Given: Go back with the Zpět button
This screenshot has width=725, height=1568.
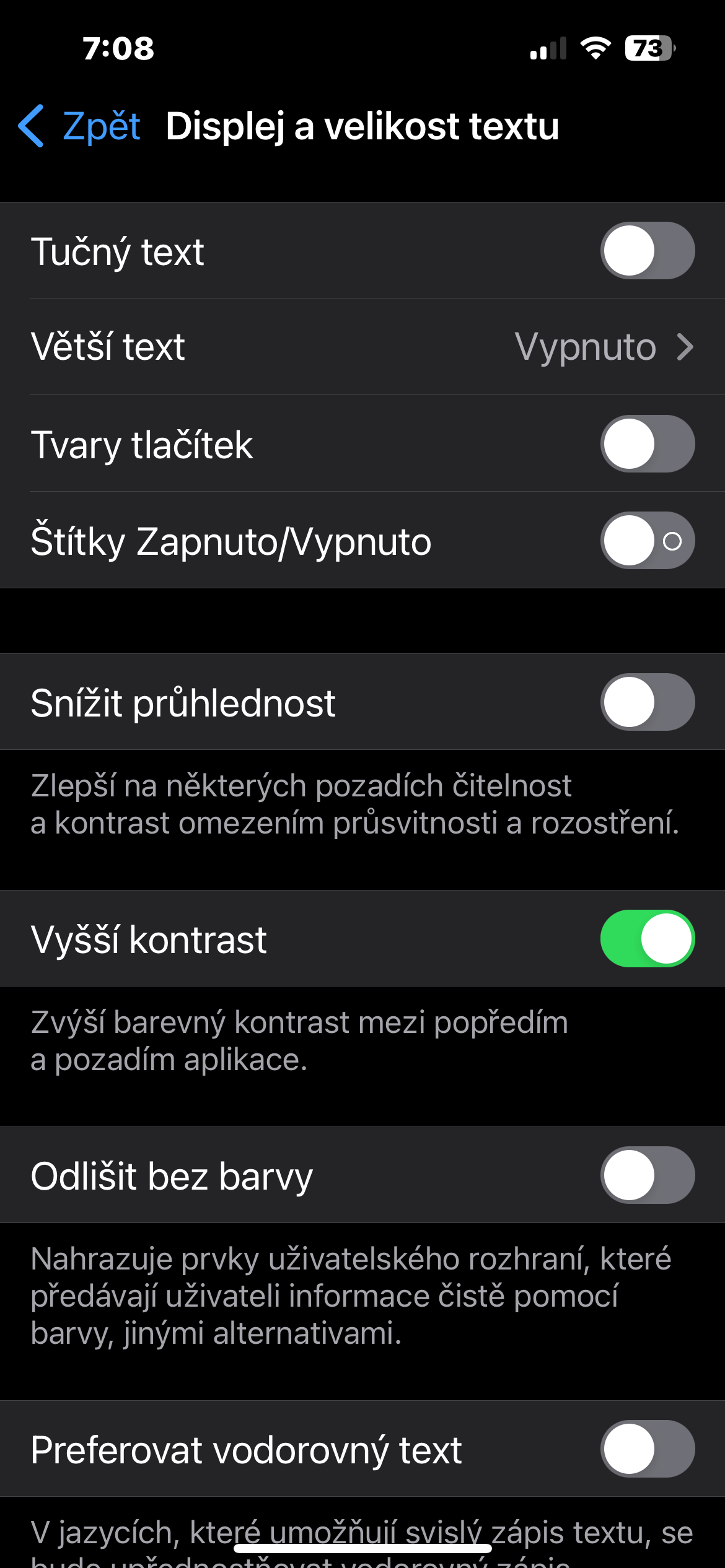Looking at the screenshot, I should 81,126.
